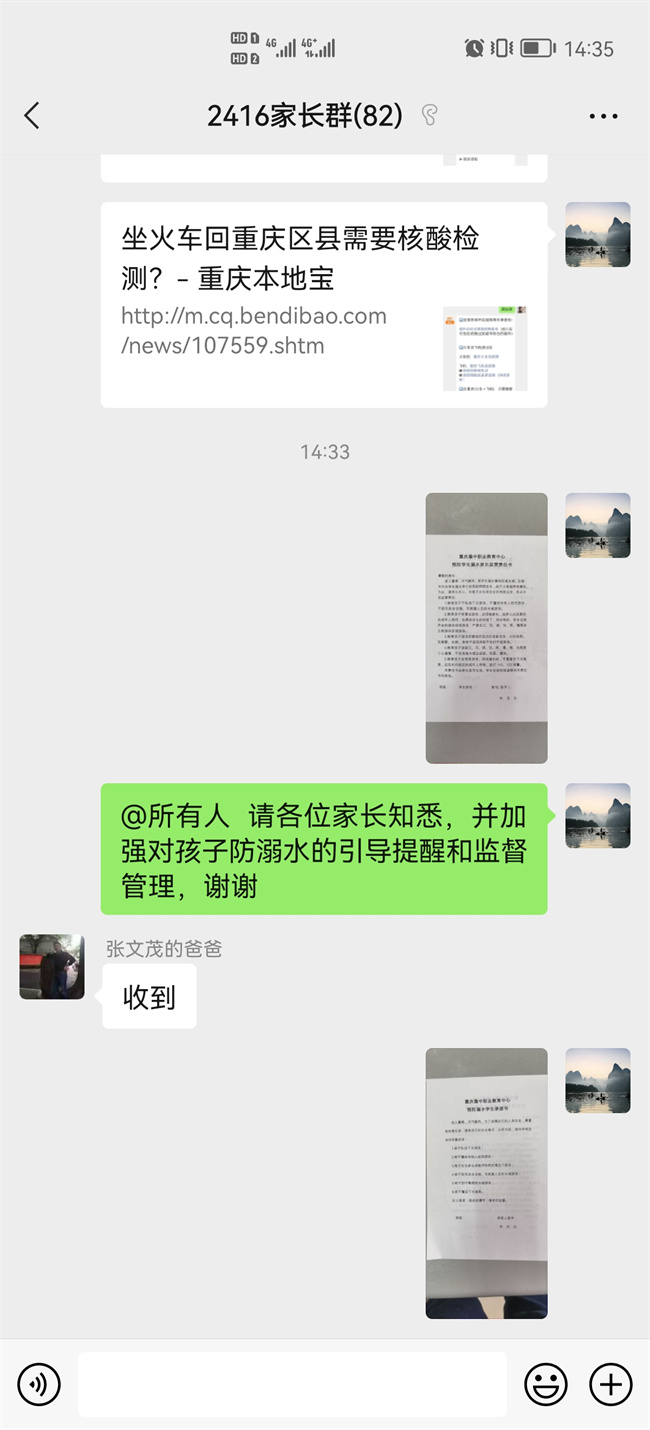Viewport: 650px width, 1430px height.
Task: Open 张文茂的爸爸's profile avatar
Action: click(52, 967)
